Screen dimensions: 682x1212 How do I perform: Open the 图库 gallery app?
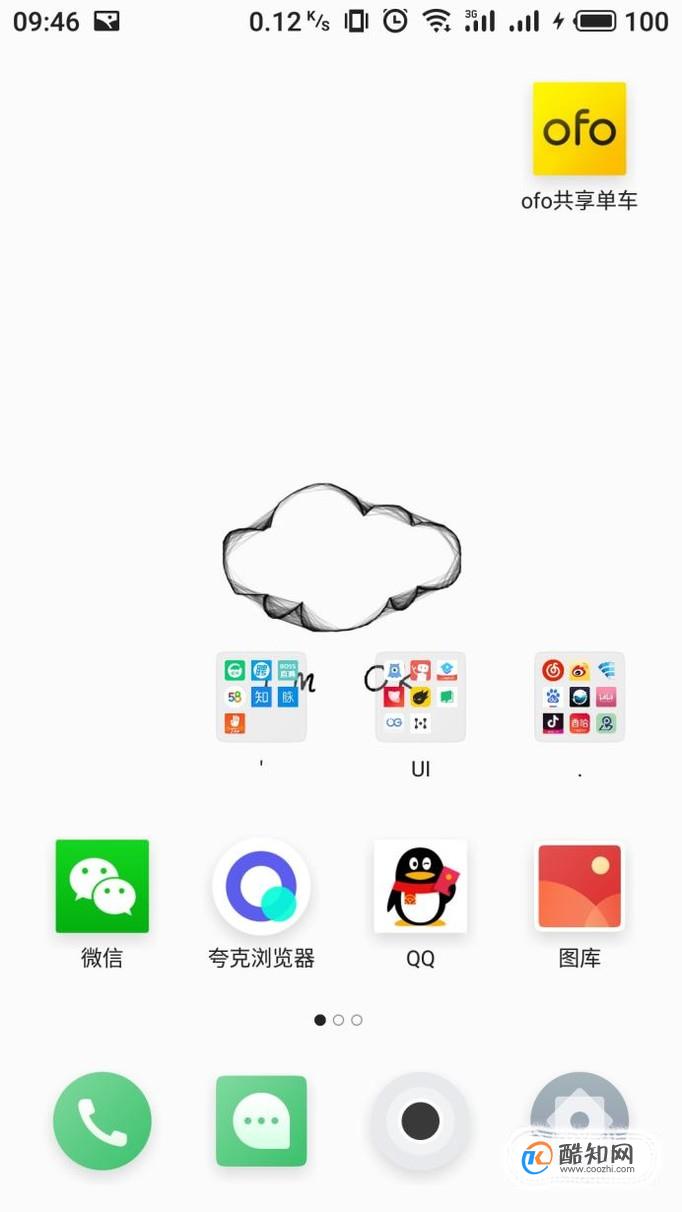tap(579, 886)
